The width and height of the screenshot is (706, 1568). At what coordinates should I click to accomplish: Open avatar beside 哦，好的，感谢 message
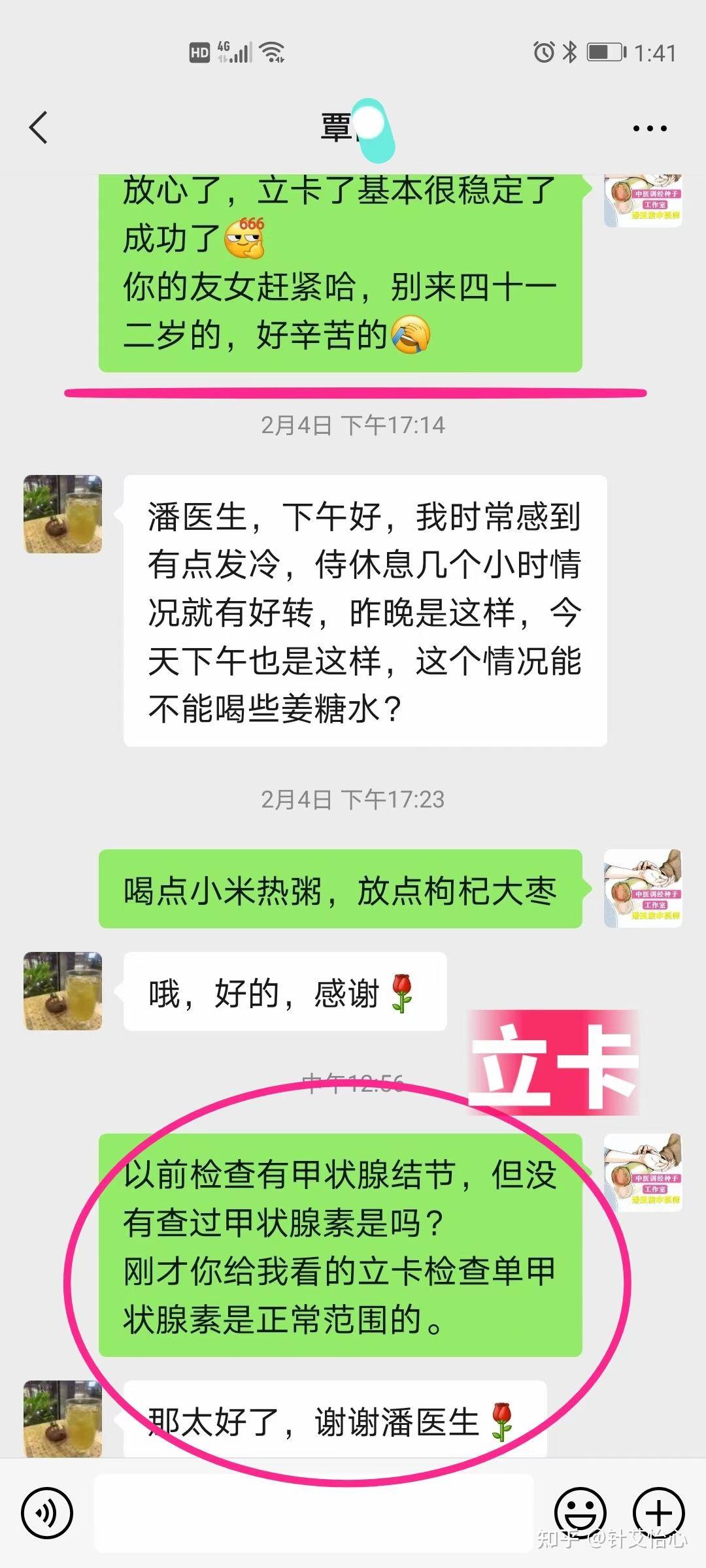pos(63,991)
